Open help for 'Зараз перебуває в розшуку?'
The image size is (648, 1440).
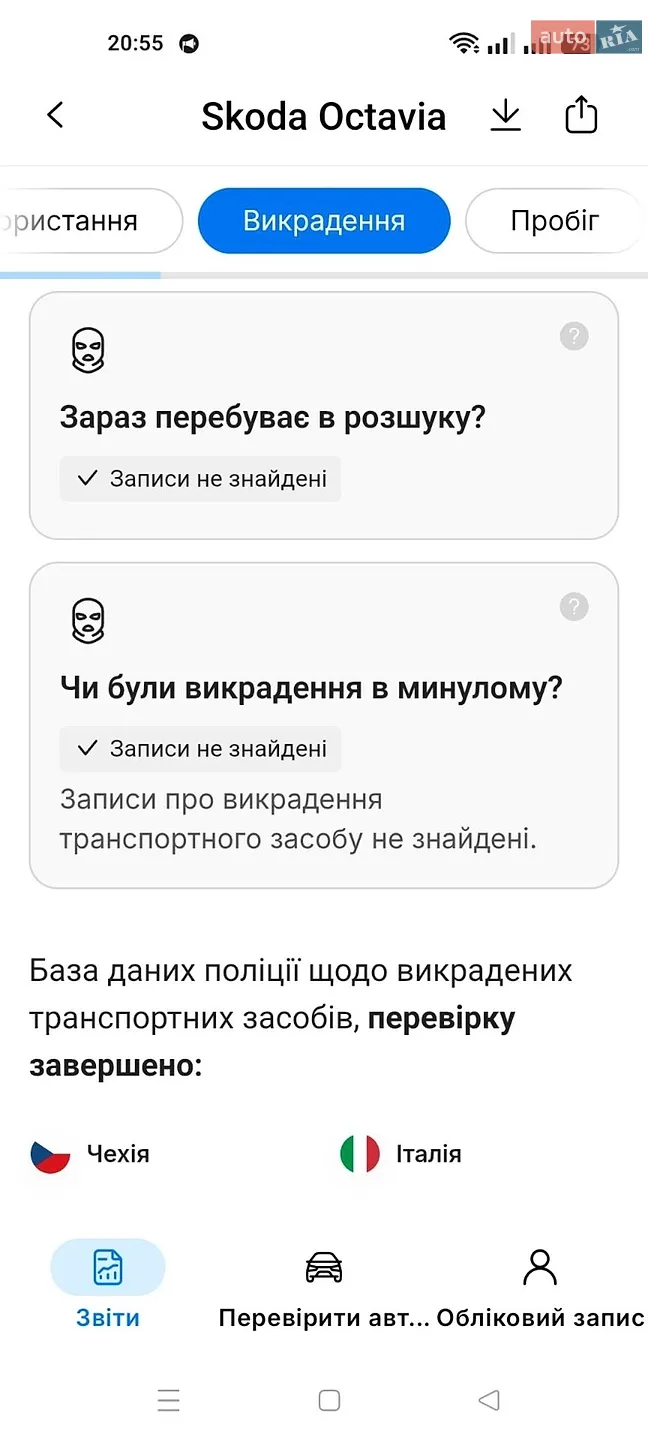coord(574,336)
